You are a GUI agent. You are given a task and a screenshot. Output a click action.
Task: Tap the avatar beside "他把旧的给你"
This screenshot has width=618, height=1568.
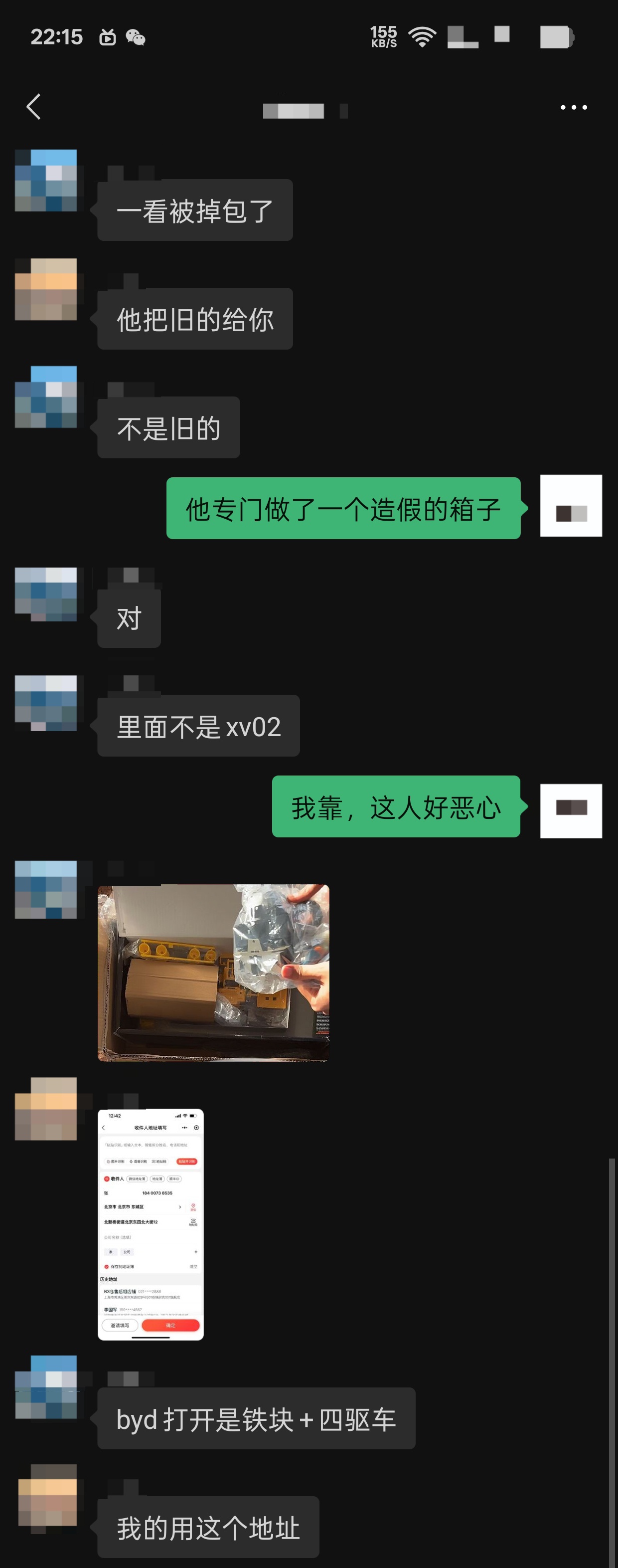click(x=46, y=289)
